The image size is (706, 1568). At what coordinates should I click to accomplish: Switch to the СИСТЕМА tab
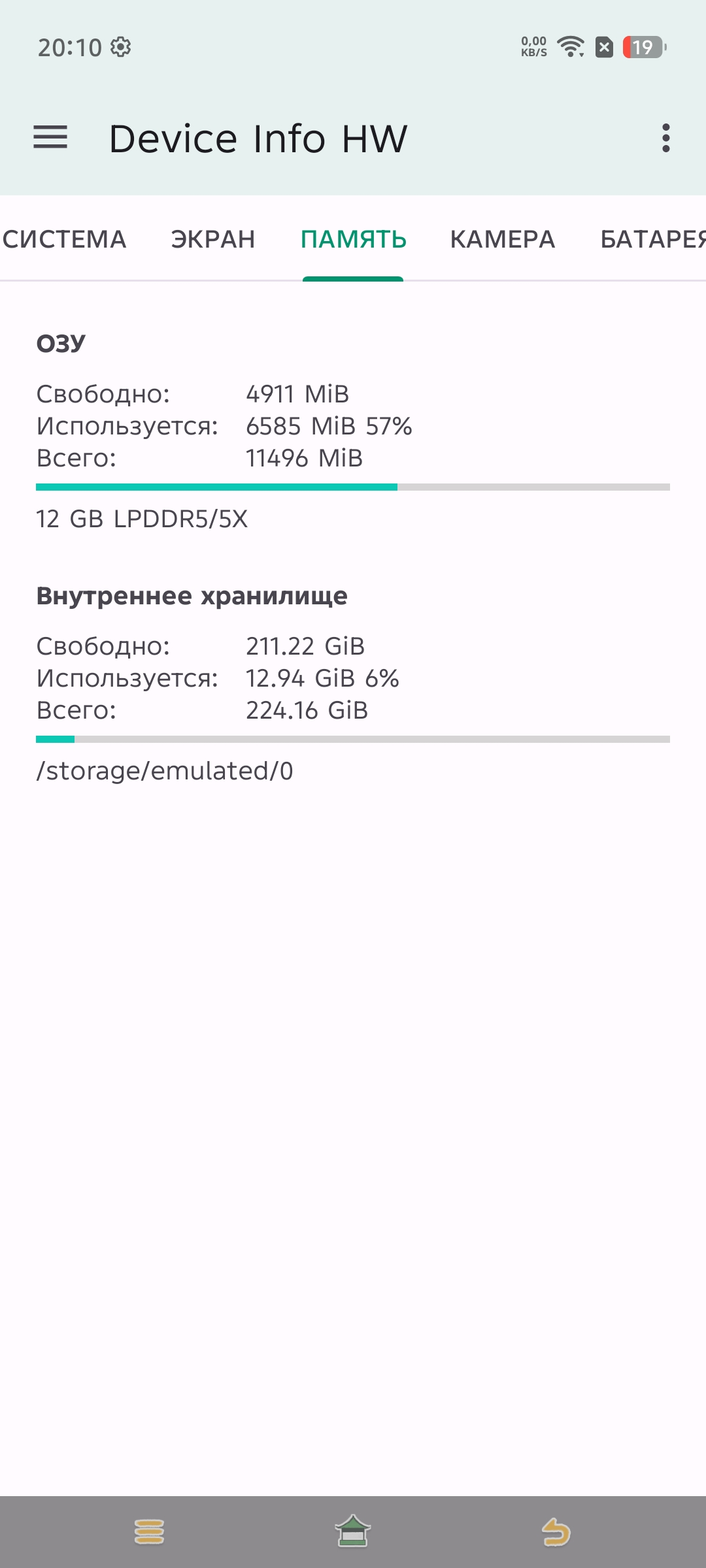pos(64,239)
